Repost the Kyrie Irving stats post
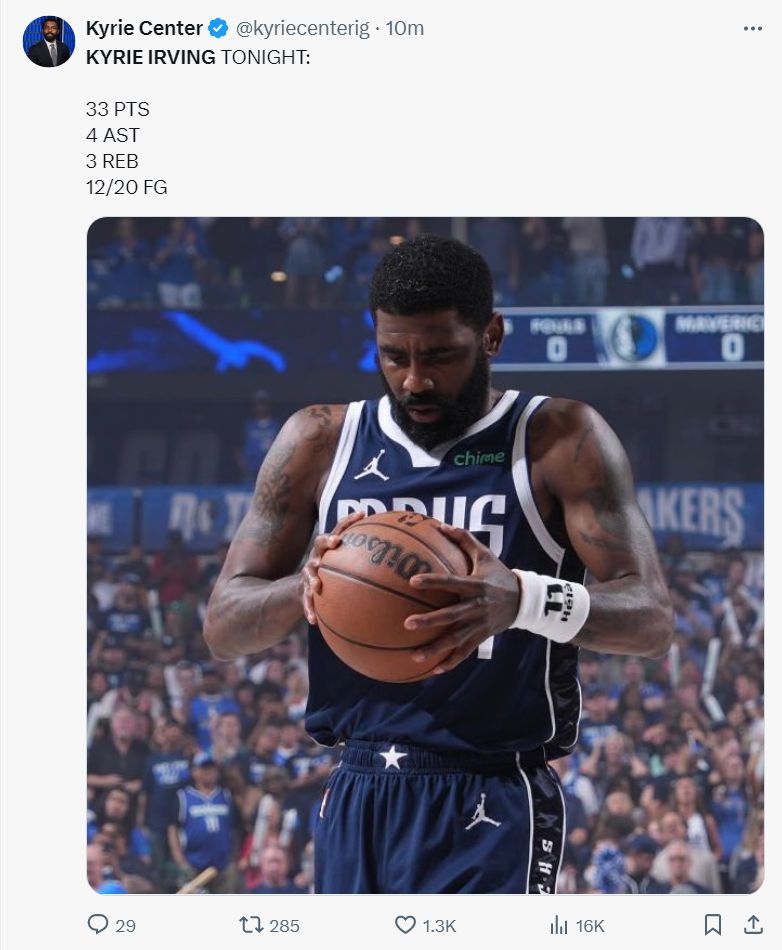The image size is (782, 950). pyautogui.click(x=252, y=925)
